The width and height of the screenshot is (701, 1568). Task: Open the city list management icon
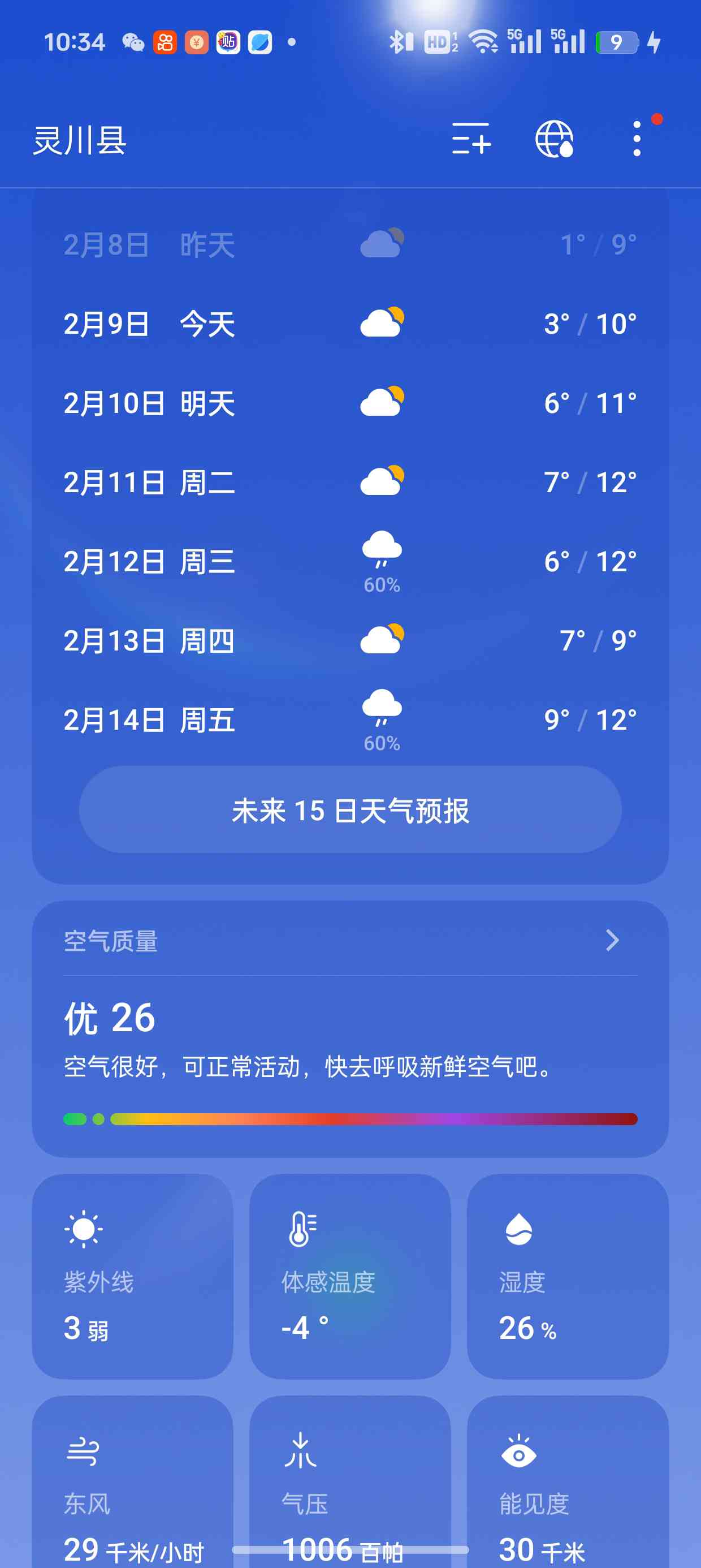click(x=471, y=139)
